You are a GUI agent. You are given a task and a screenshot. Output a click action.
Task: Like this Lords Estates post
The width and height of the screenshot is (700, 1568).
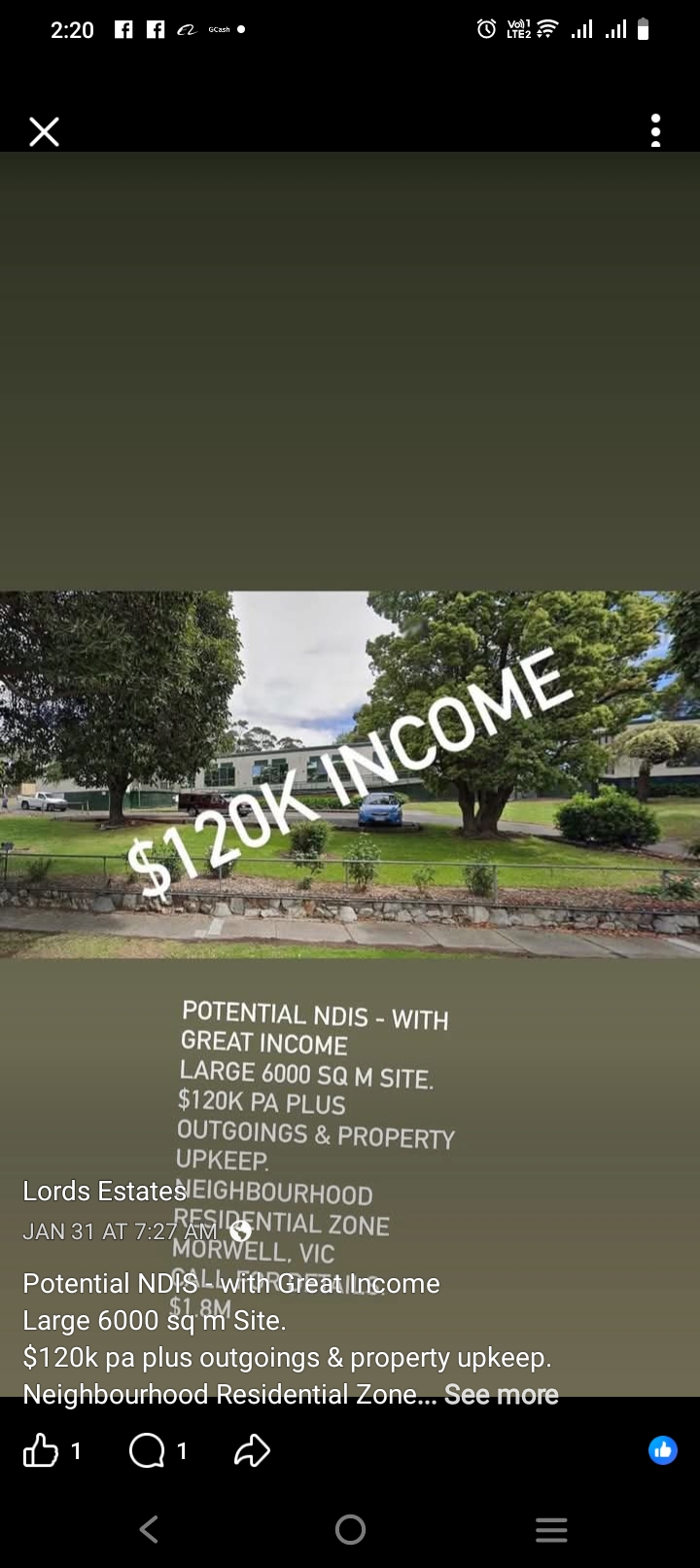click(x=41, y=1451)
